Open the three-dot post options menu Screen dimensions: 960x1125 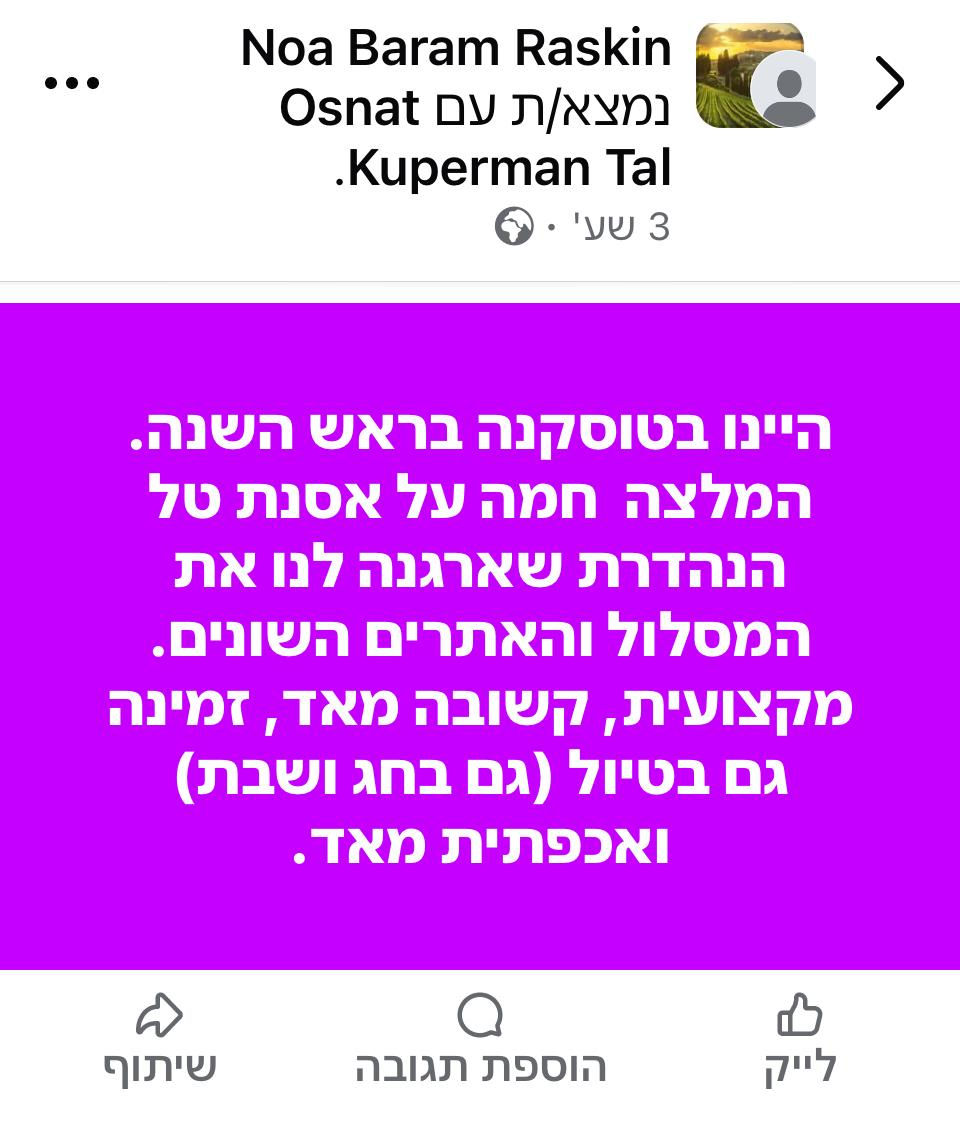[x=72, y=83]
